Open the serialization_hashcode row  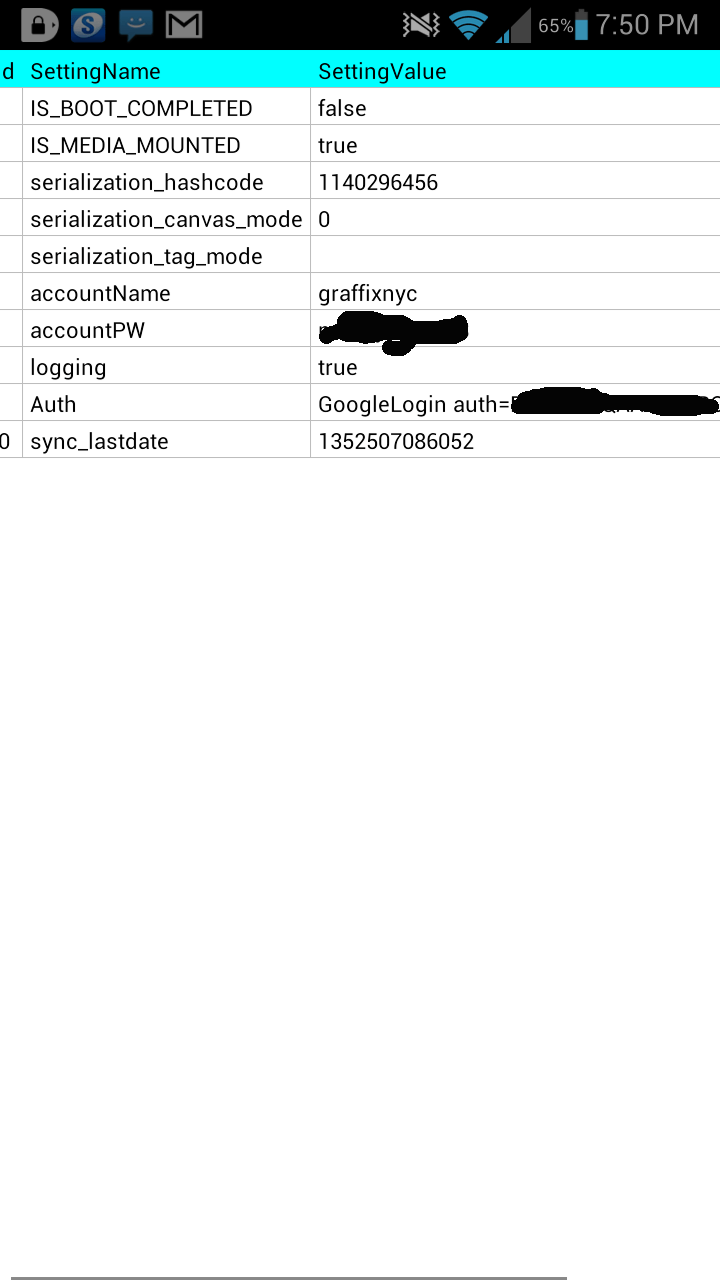tap(360, 181)
